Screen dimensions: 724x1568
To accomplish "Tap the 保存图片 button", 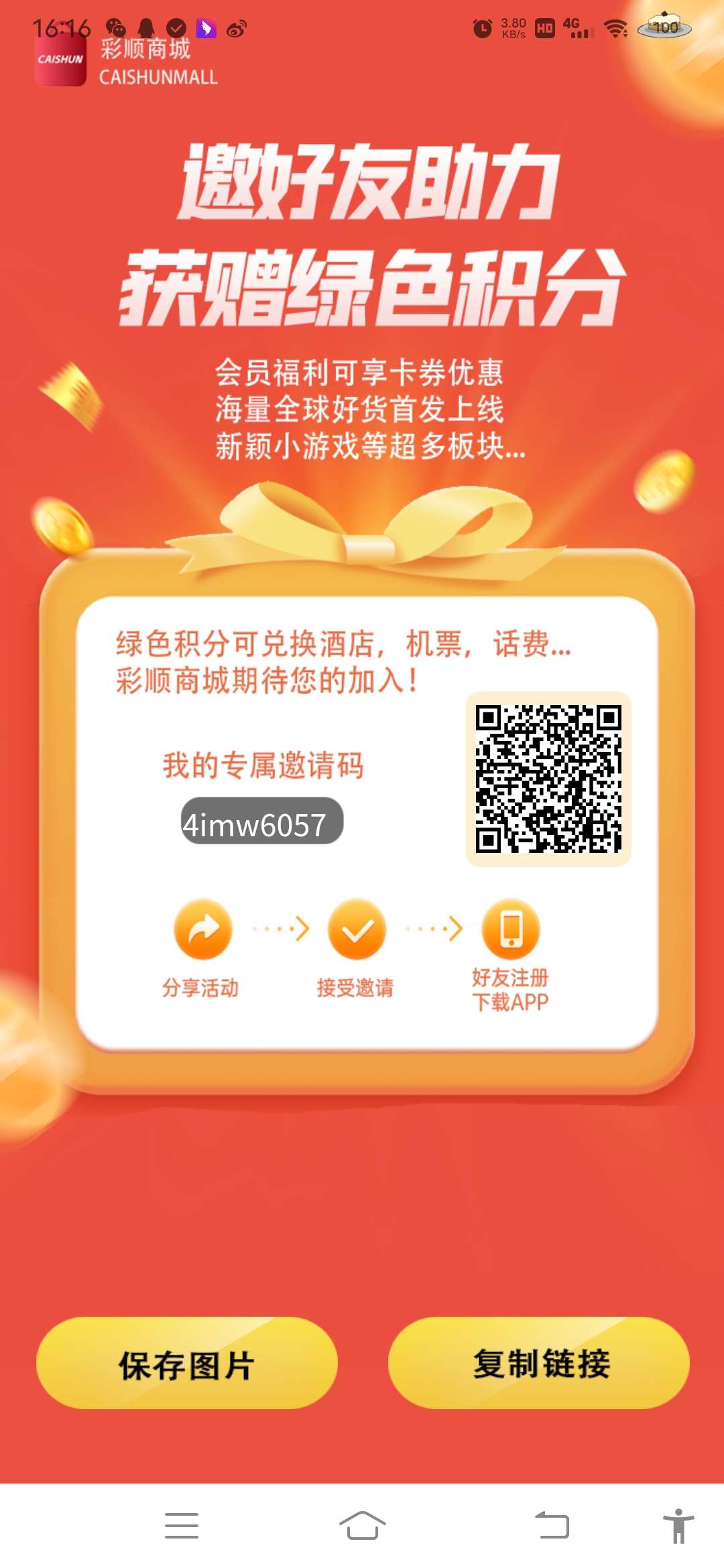I will point(186,1364).
